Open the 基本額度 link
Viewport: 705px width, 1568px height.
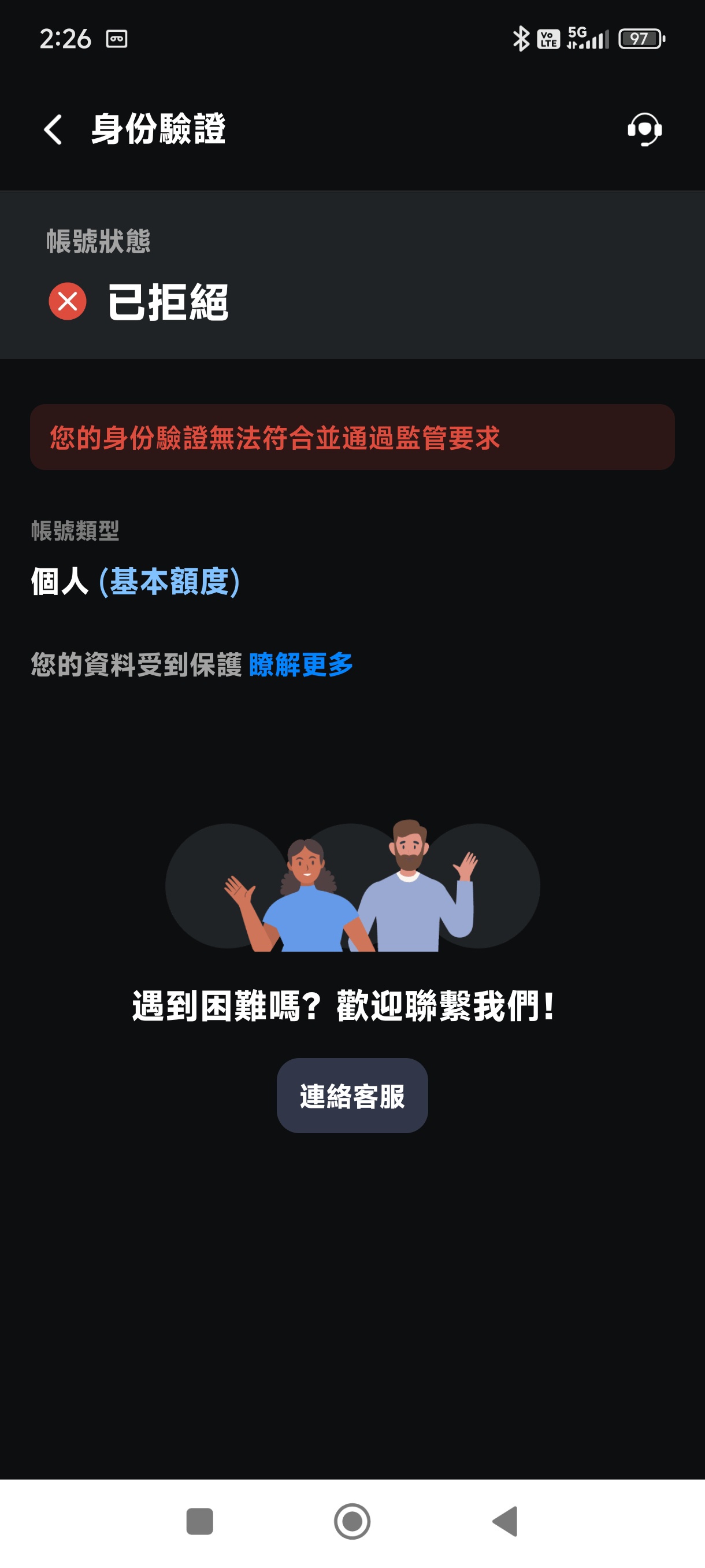tap(169, 581)
